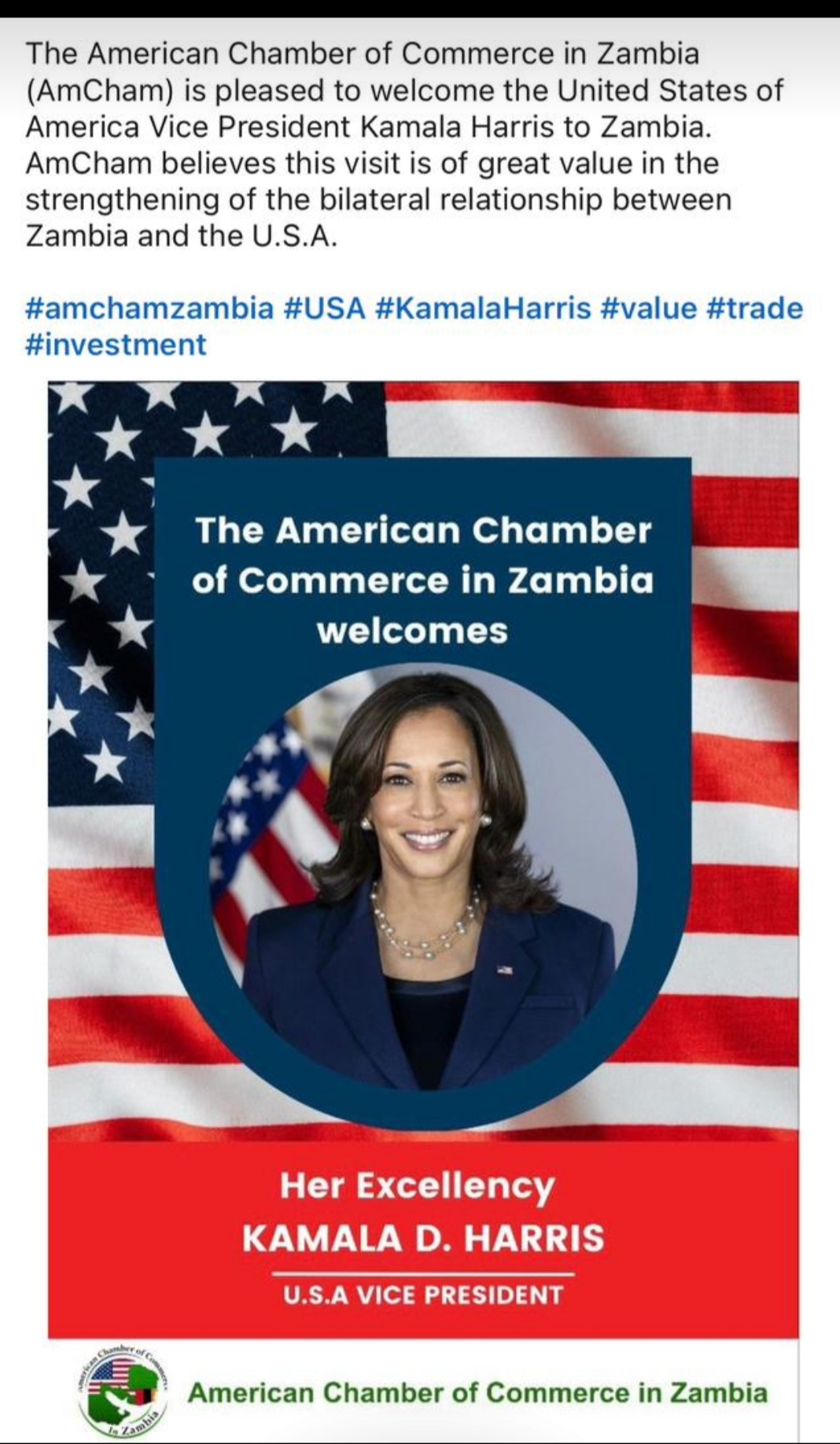Open the post's welcome poster image

pyautogui.click(x=423, y=865)
